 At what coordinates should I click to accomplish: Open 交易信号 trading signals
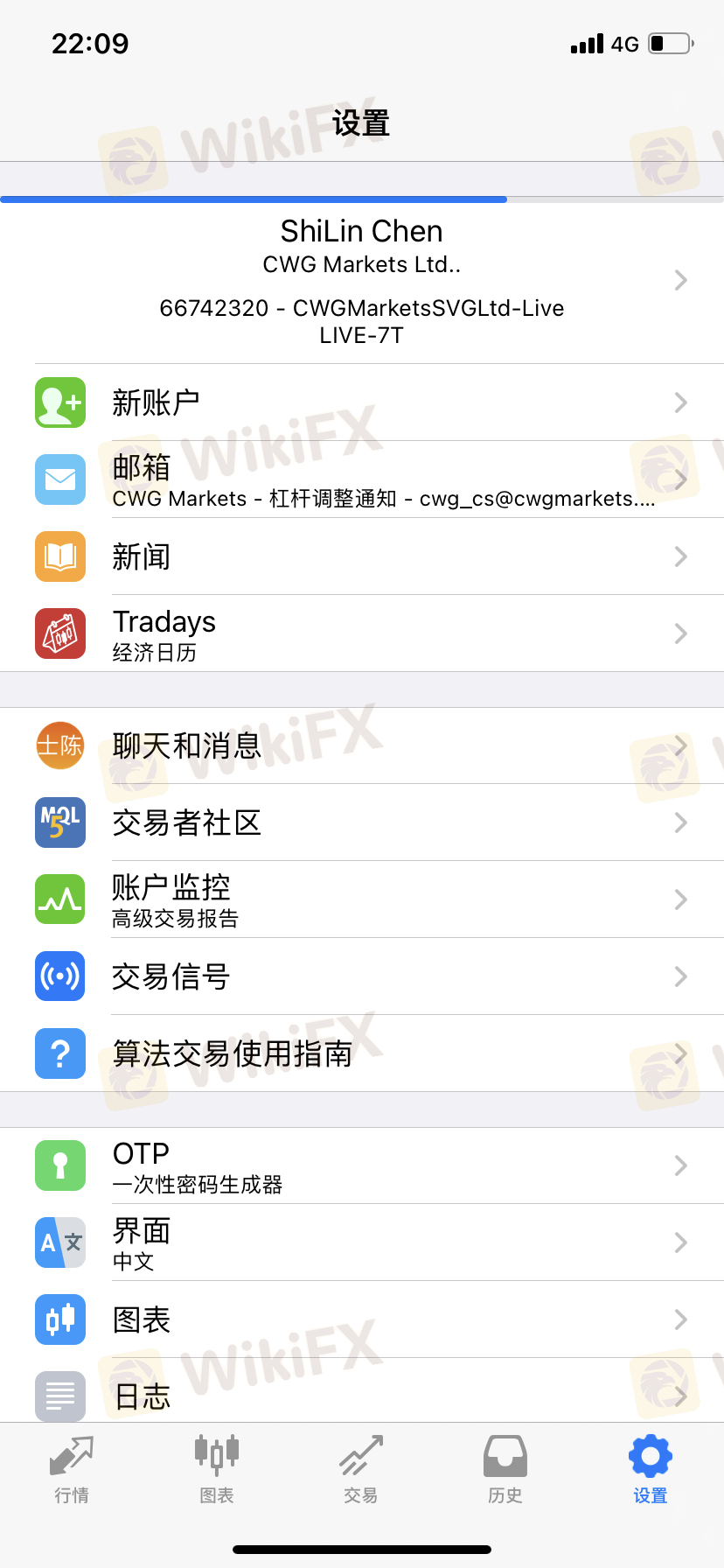coord(362,976)
